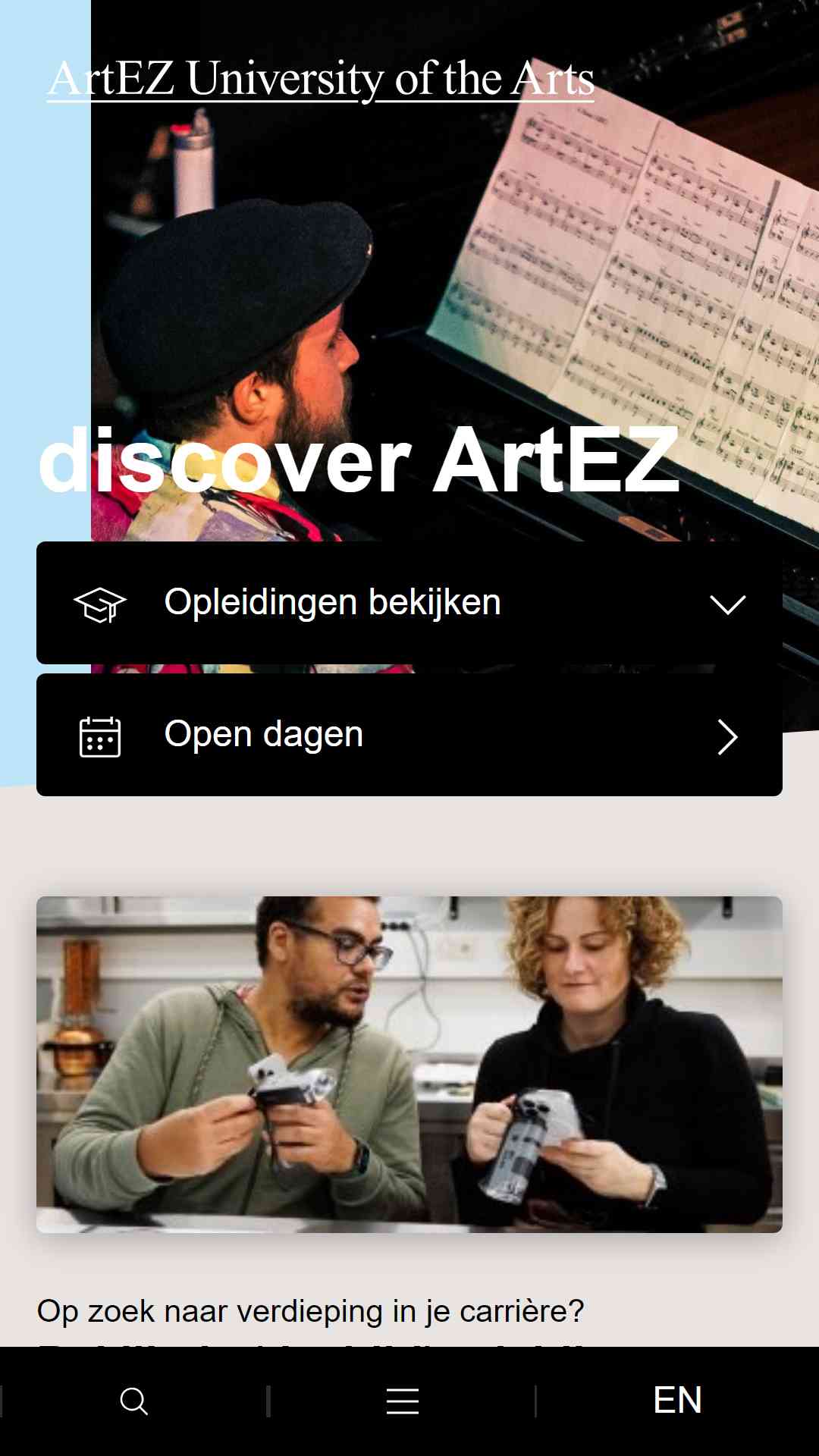Open the Open dagen page
Screen dimensions: 819x1456
click(409, 735)
